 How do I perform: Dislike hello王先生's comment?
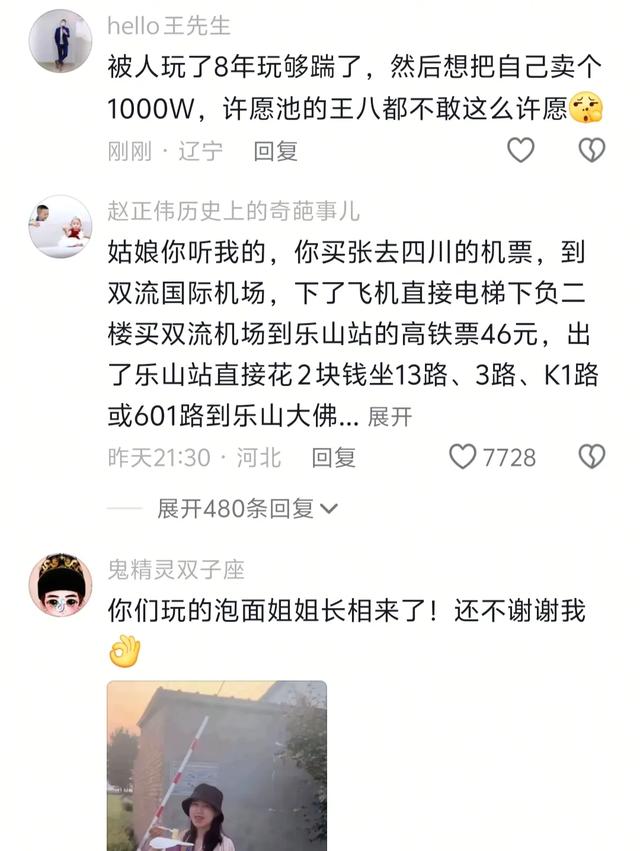(x=592, y=151)
